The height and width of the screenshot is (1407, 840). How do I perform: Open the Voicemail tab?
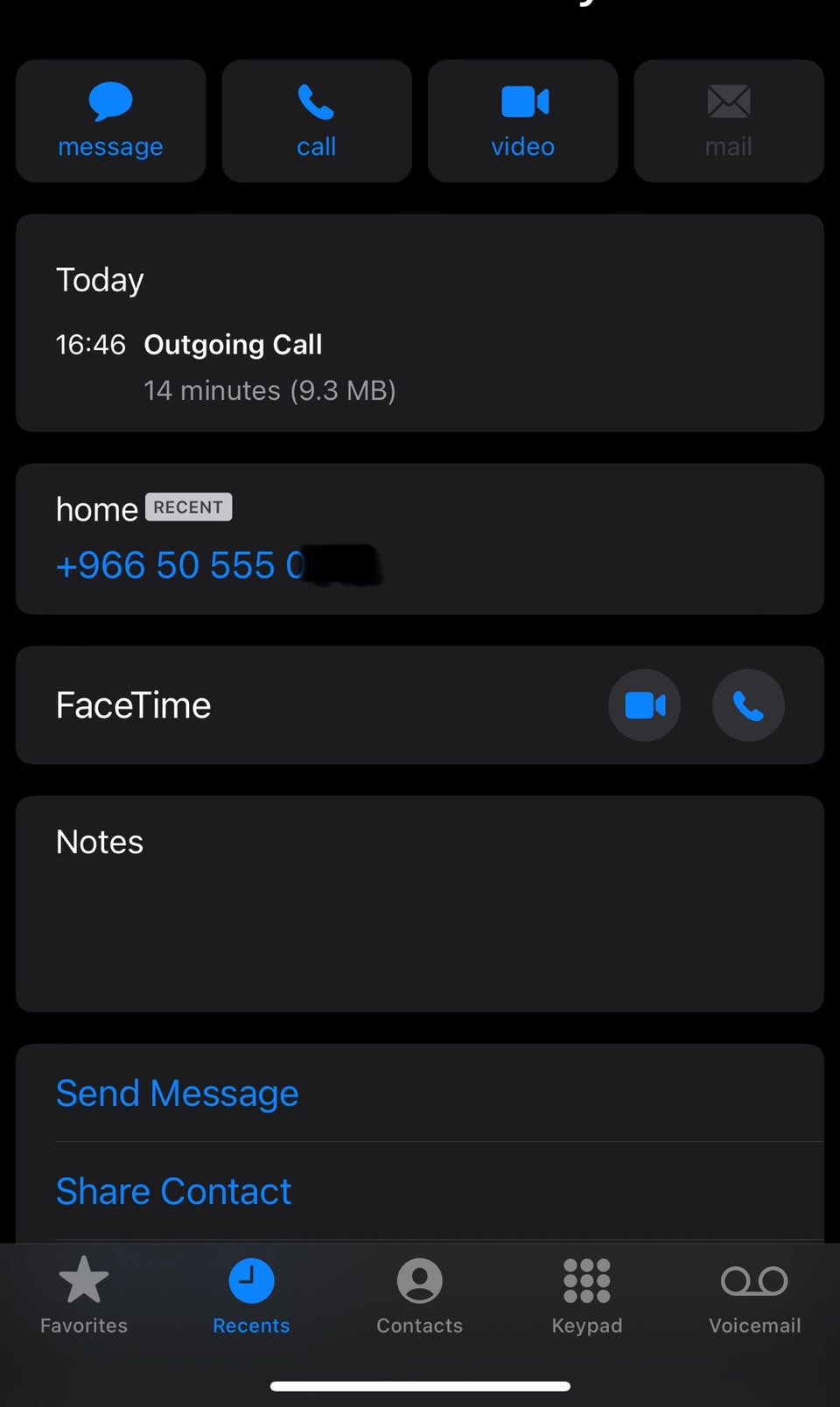(754, 1295)
